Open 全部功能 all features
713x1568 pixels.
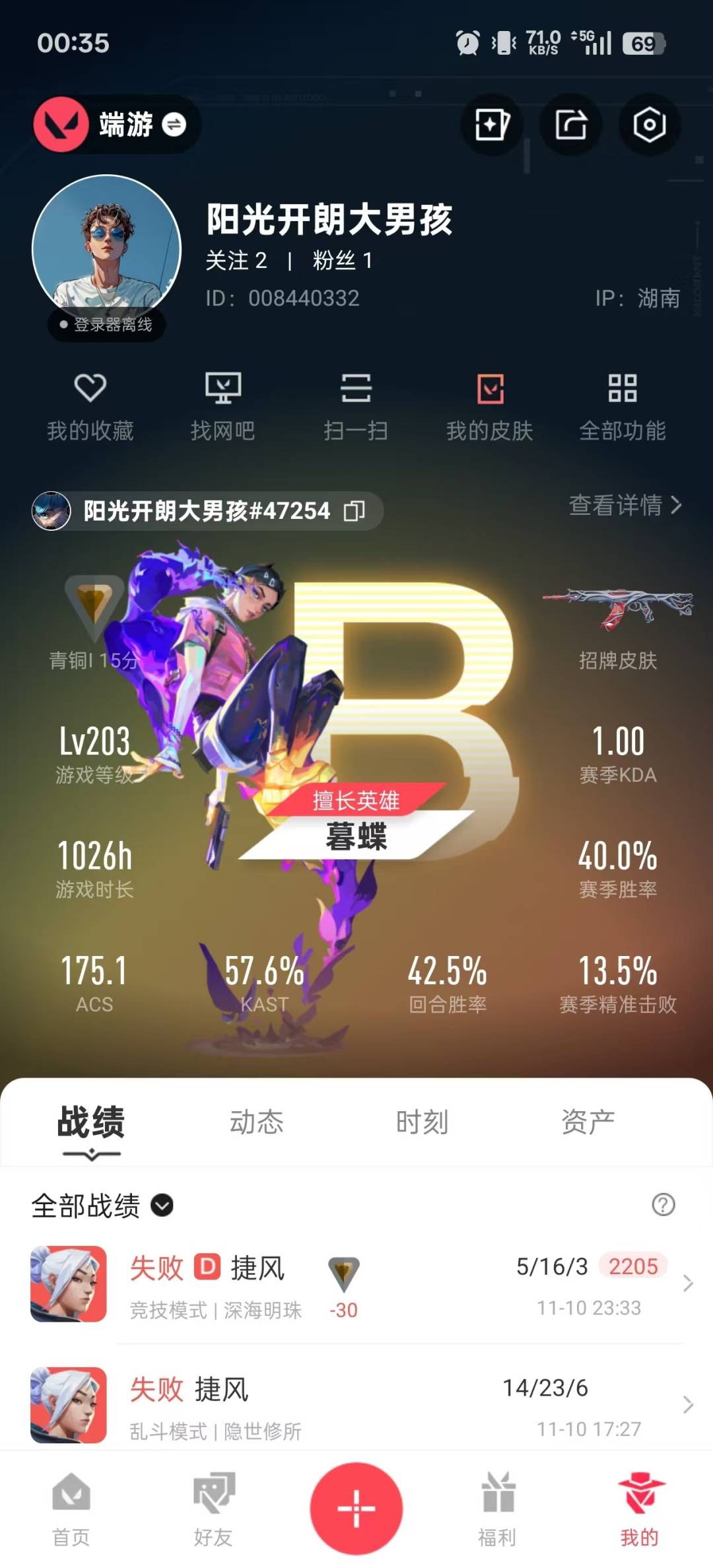pyautogui.click(x=622, y=405)
